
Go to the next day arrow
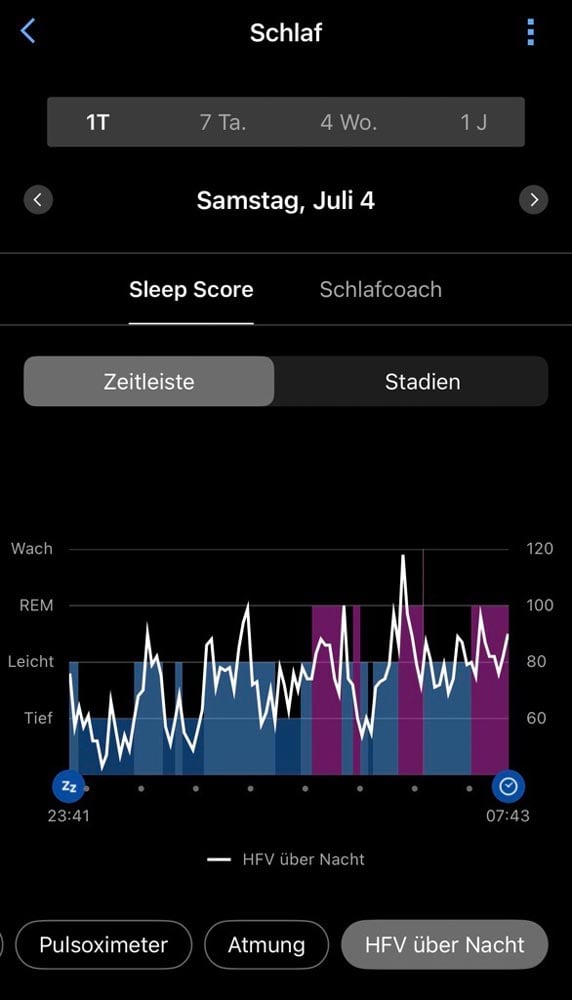click(534, 200)
